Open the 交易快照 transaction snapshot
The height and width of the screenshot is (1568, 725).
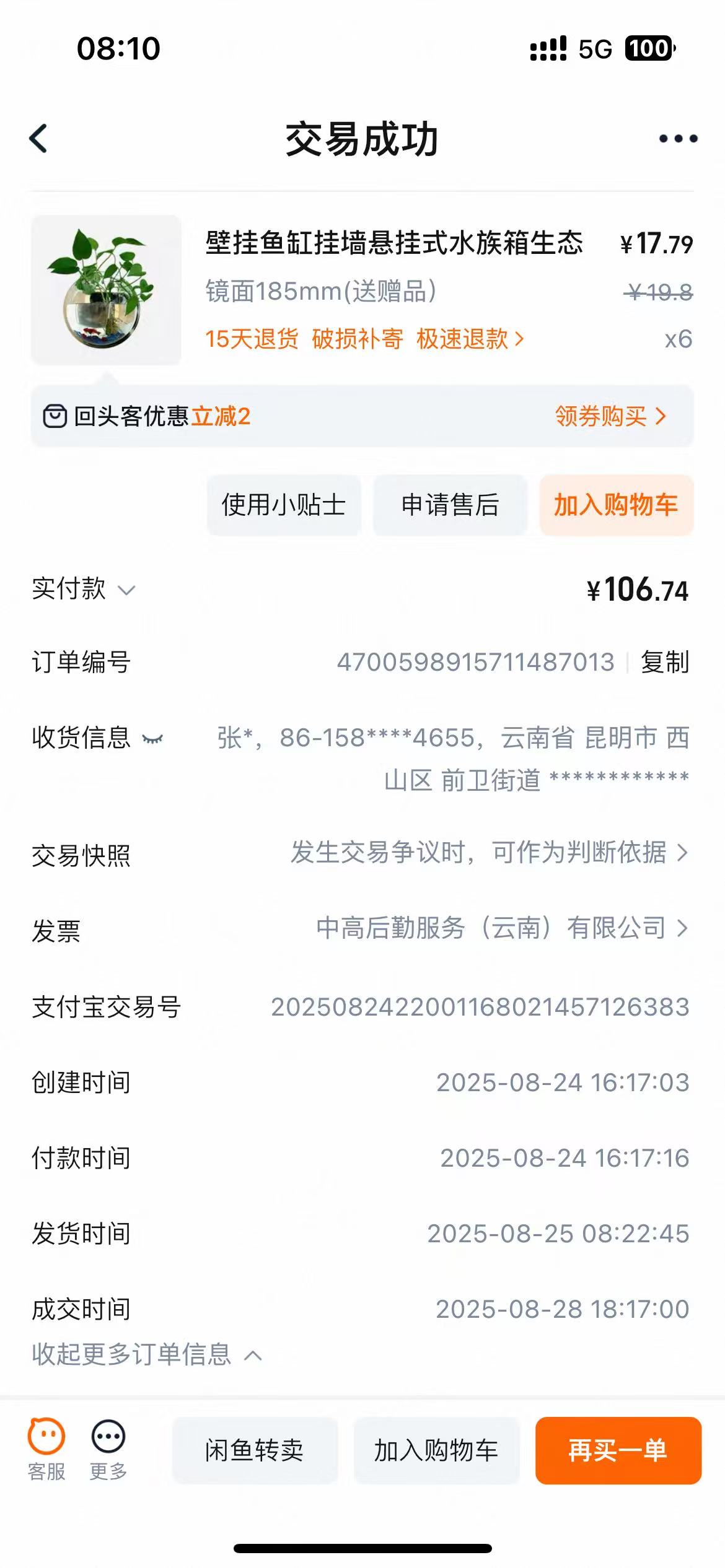point(490,853)
